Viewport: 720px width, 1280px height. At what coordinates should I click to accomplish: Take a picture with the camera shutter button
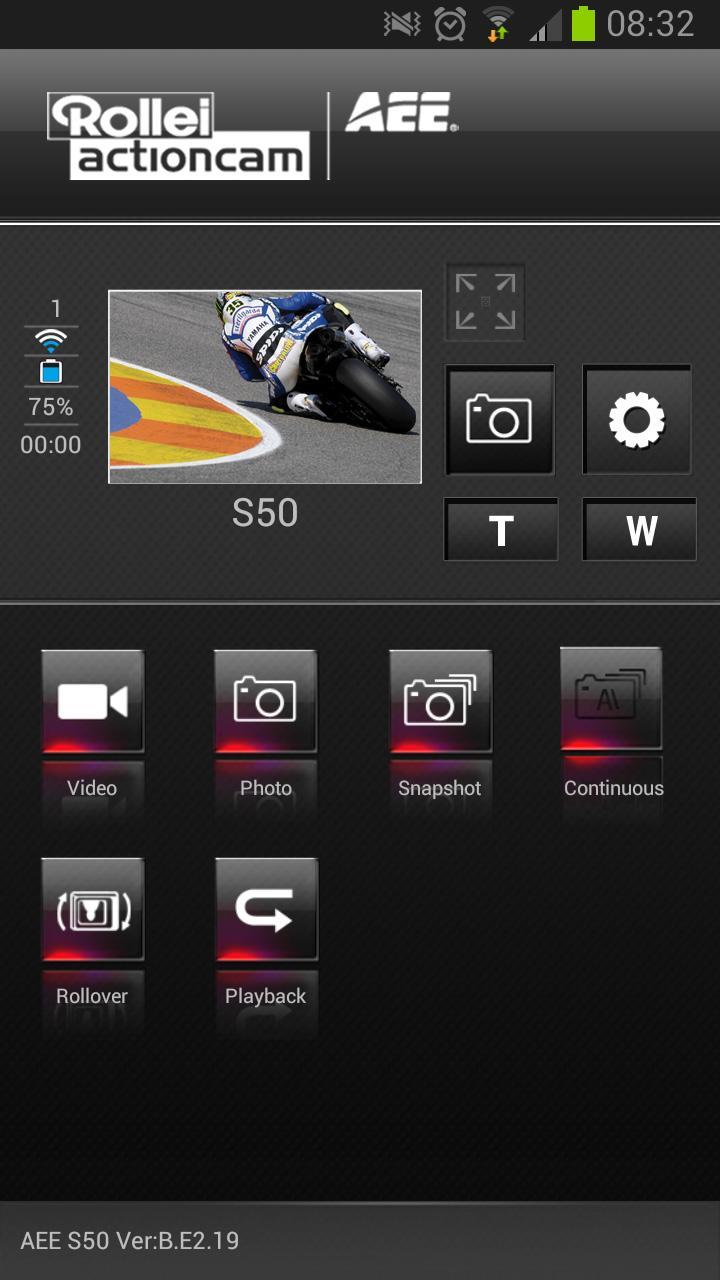[x=499, y=419]
